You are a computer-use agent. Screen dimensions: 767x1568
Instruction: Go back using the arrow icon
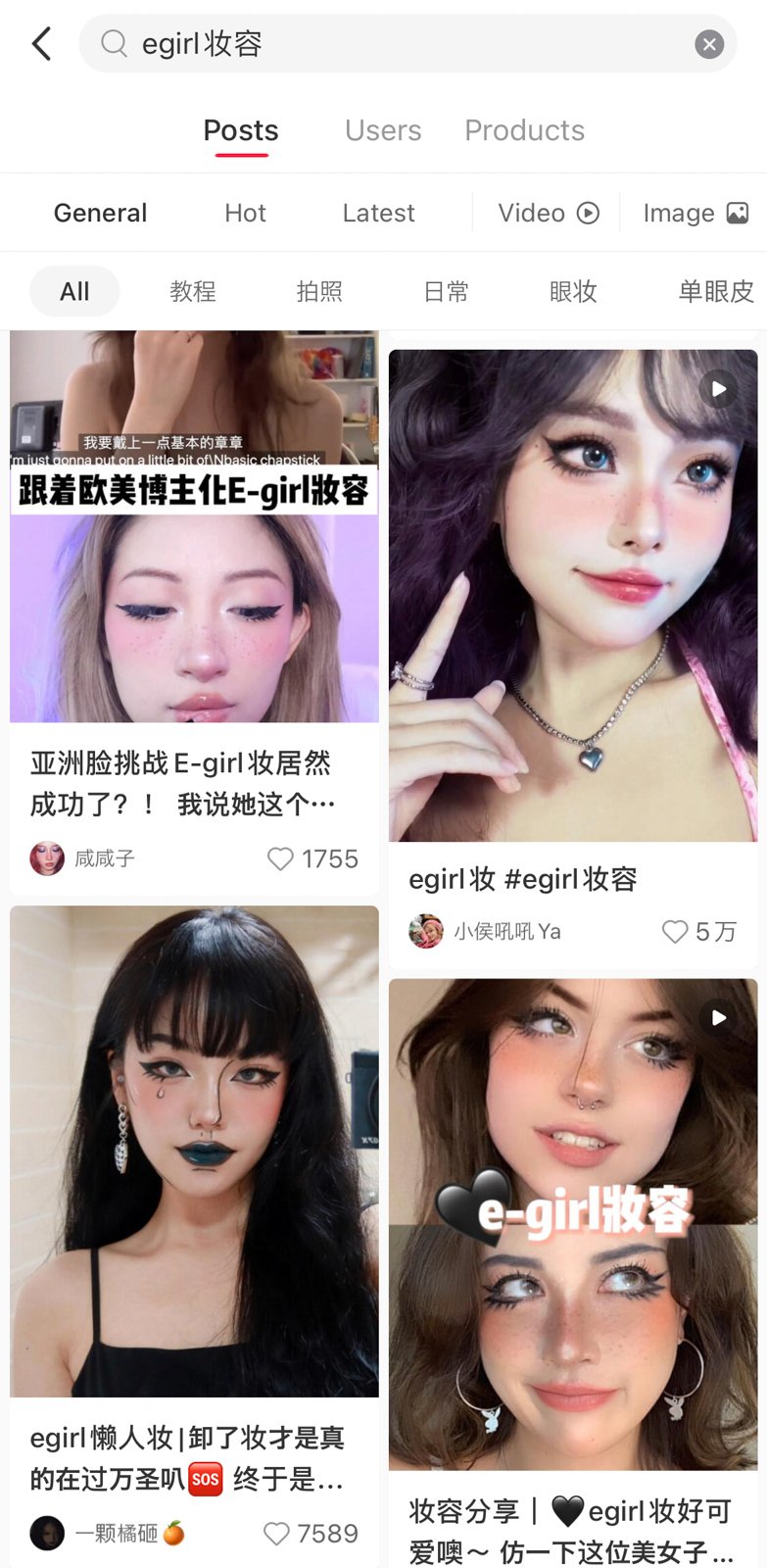coord(41,44)
